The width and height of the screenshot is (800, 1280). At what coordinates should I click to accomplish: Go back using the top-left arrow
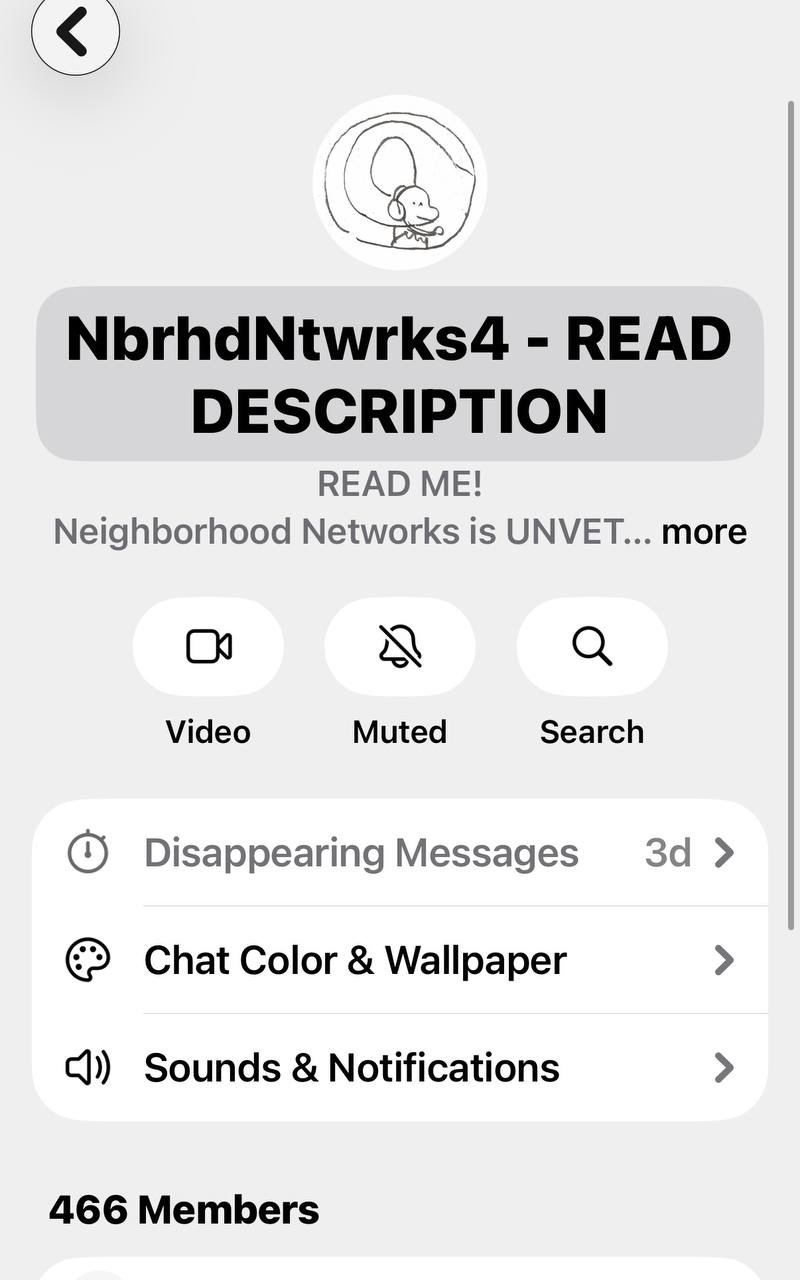75,31
